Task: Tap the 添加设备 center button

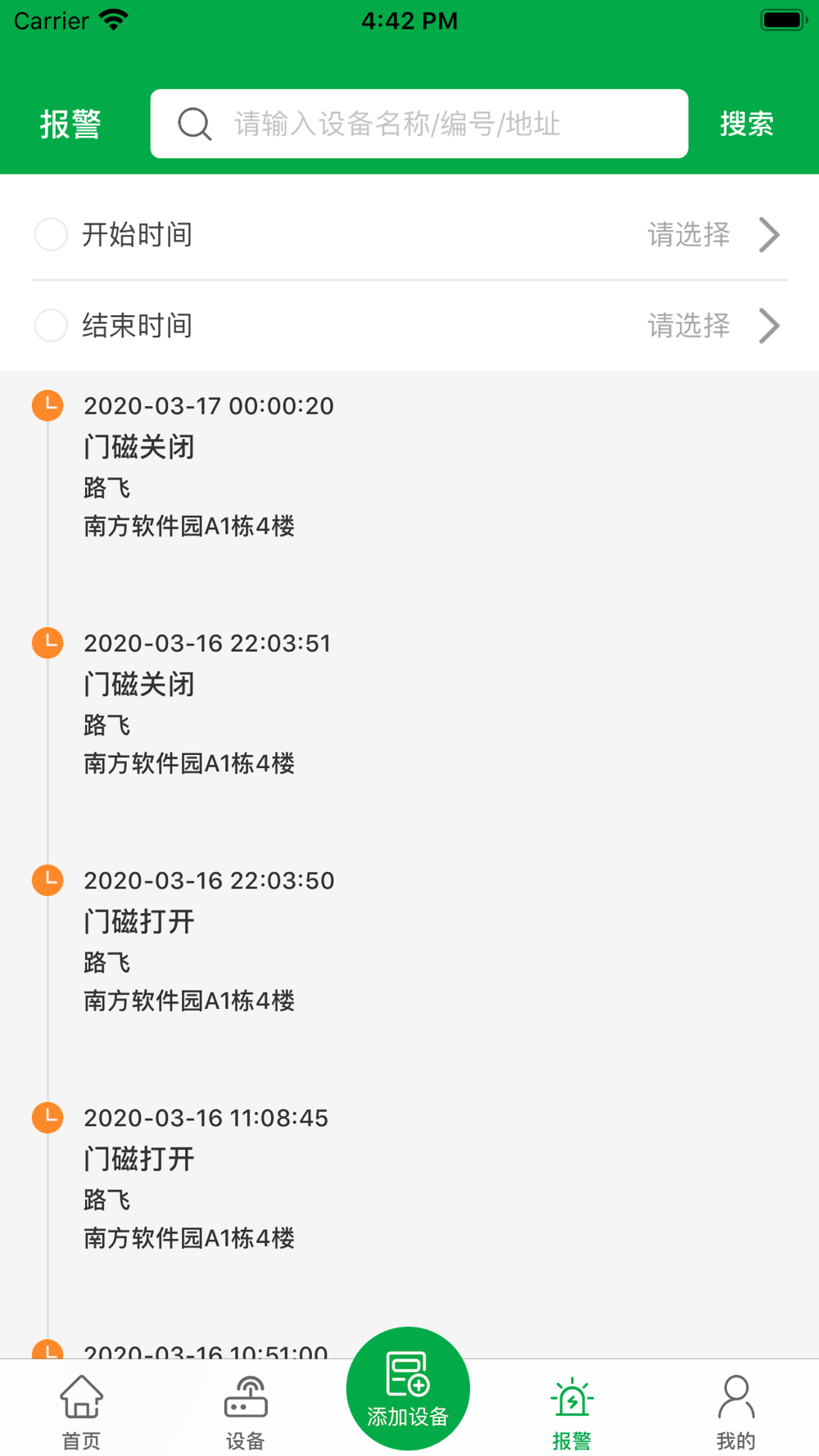Action: pyautogui.click(x=408, y=1388)
